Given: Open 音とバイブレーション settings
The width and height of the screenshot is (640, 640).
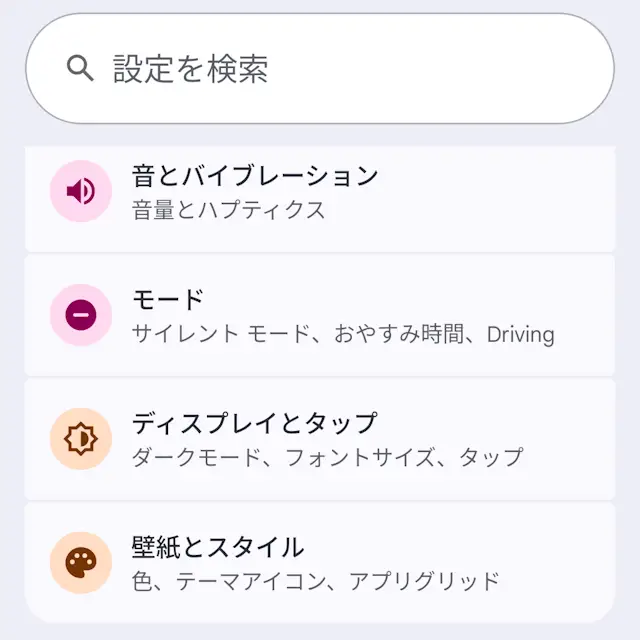Looking at the screenshot, I should [320, 192].
